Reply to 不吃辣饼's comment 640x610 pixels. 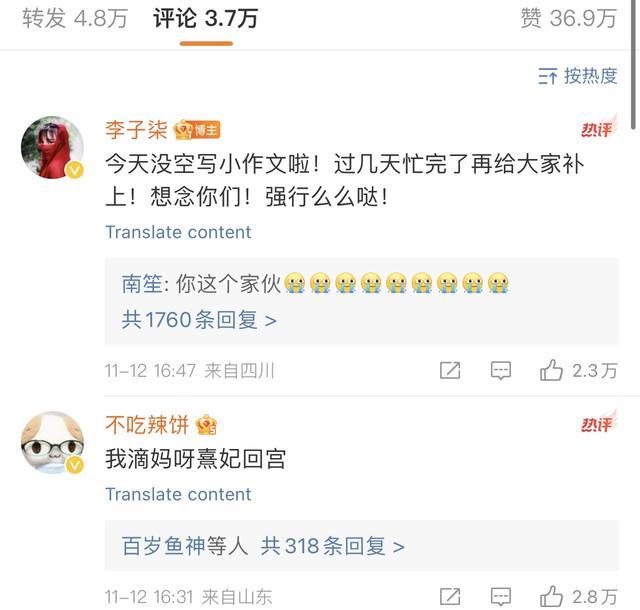point(501,597)
